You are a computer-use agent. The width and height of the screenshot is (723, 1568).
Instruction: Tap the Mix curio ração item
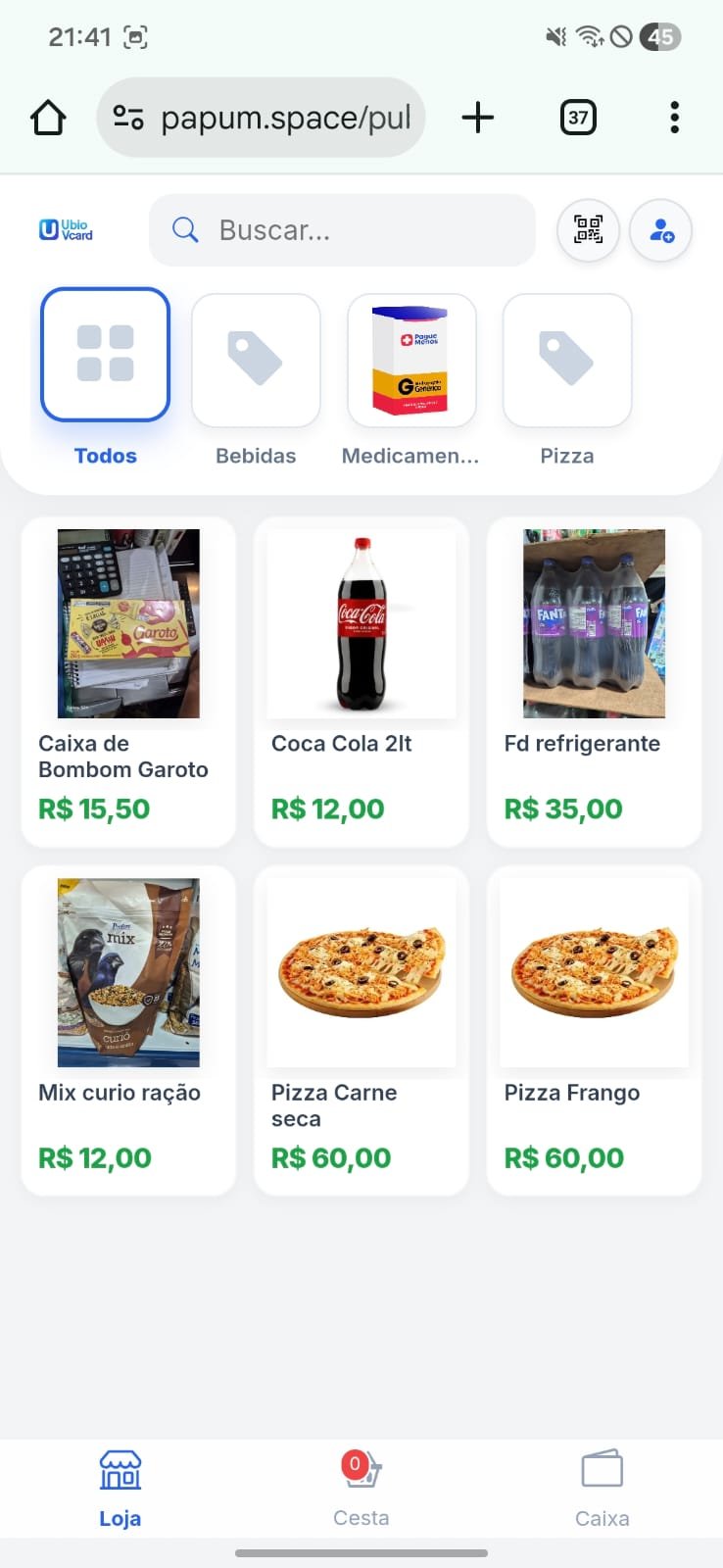tap(128, 1029)
